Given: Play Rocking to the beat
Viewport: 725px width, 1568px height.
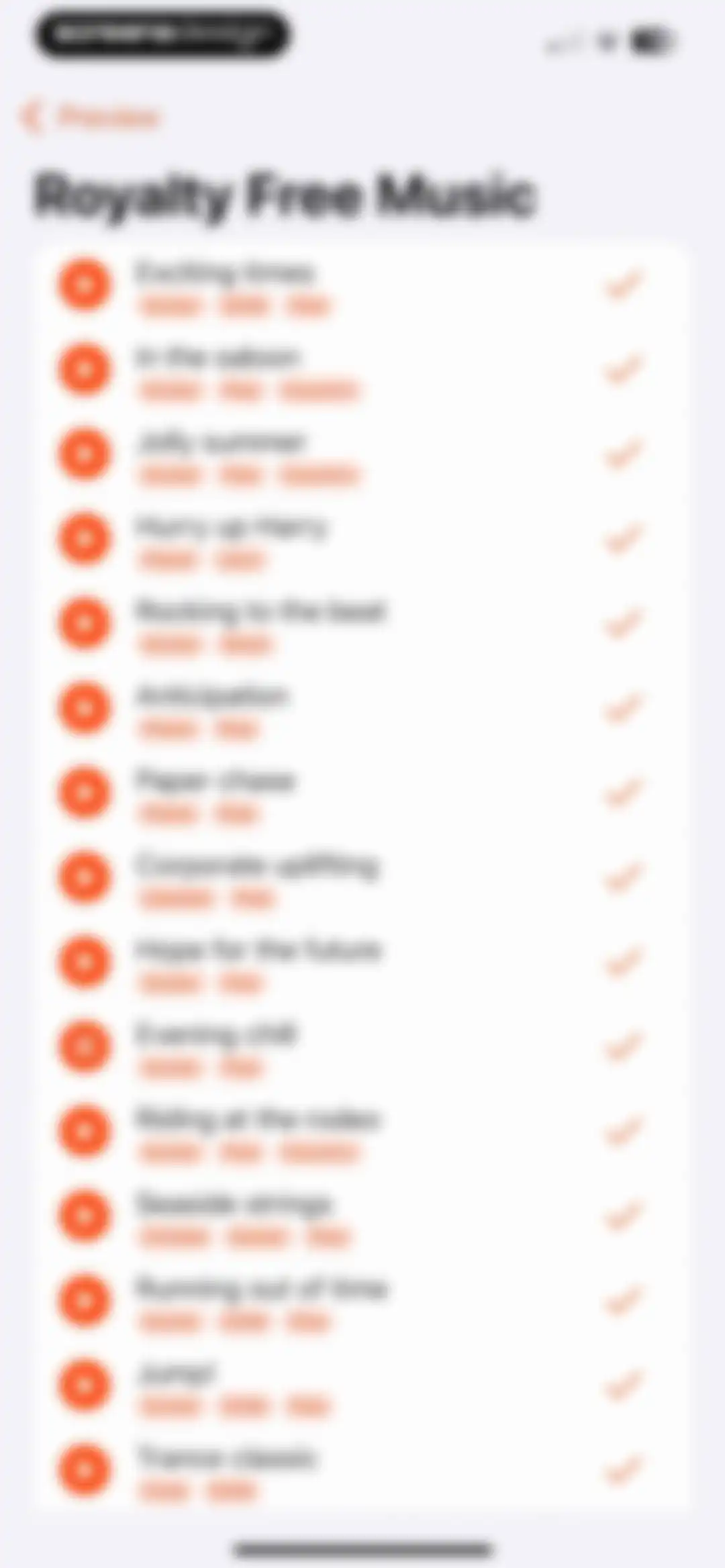Looking at the screenshot, I should pos(84,623).
